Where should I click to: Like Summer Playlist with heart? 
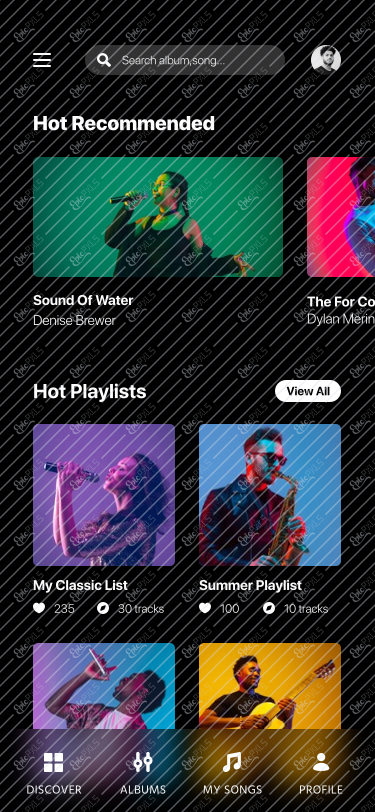click(x=205, y=608)
